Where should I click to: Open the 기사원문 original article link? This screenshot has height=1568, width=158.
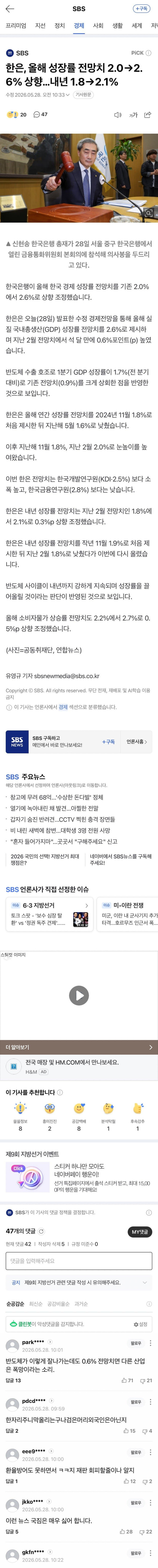(83, 95)
